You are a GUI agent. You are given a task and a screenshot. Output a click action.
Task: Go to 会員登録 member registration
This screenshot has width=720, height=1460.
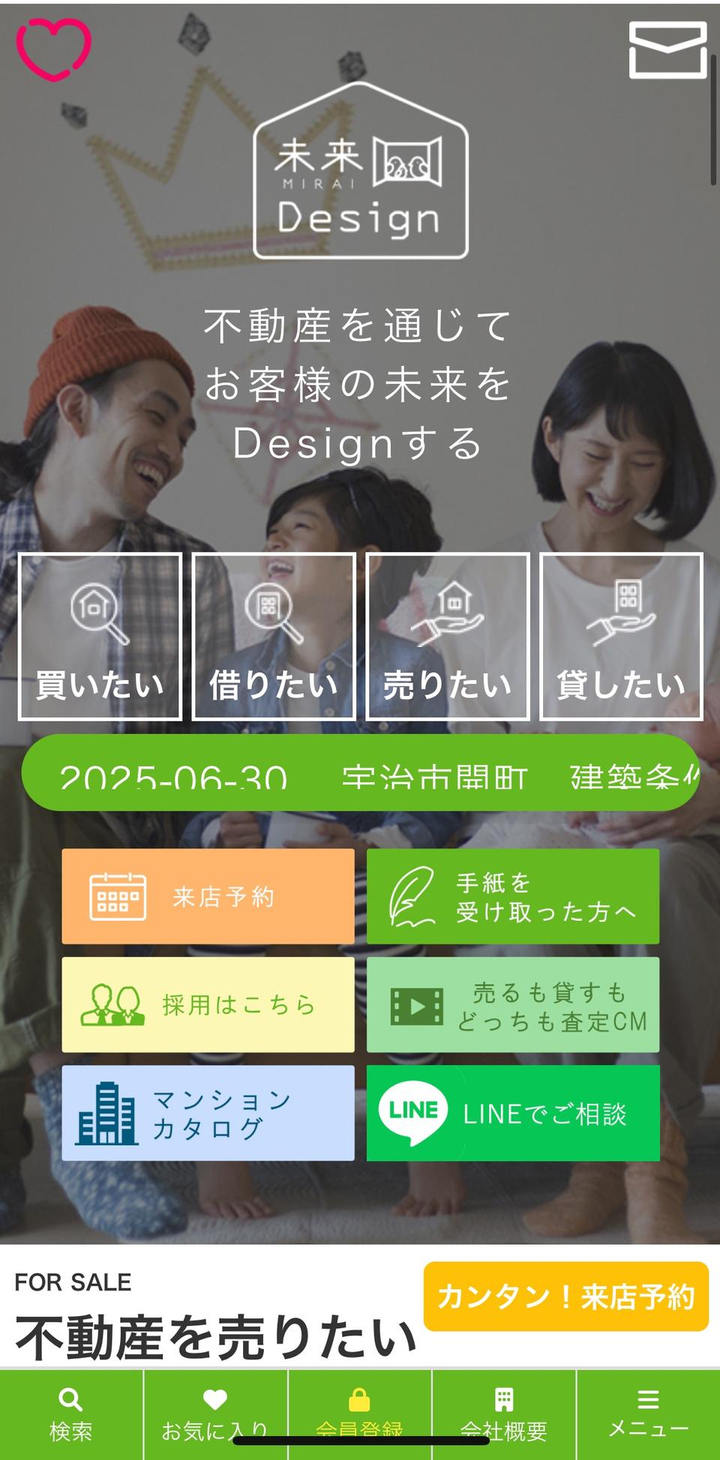(x=359, y=1414)
